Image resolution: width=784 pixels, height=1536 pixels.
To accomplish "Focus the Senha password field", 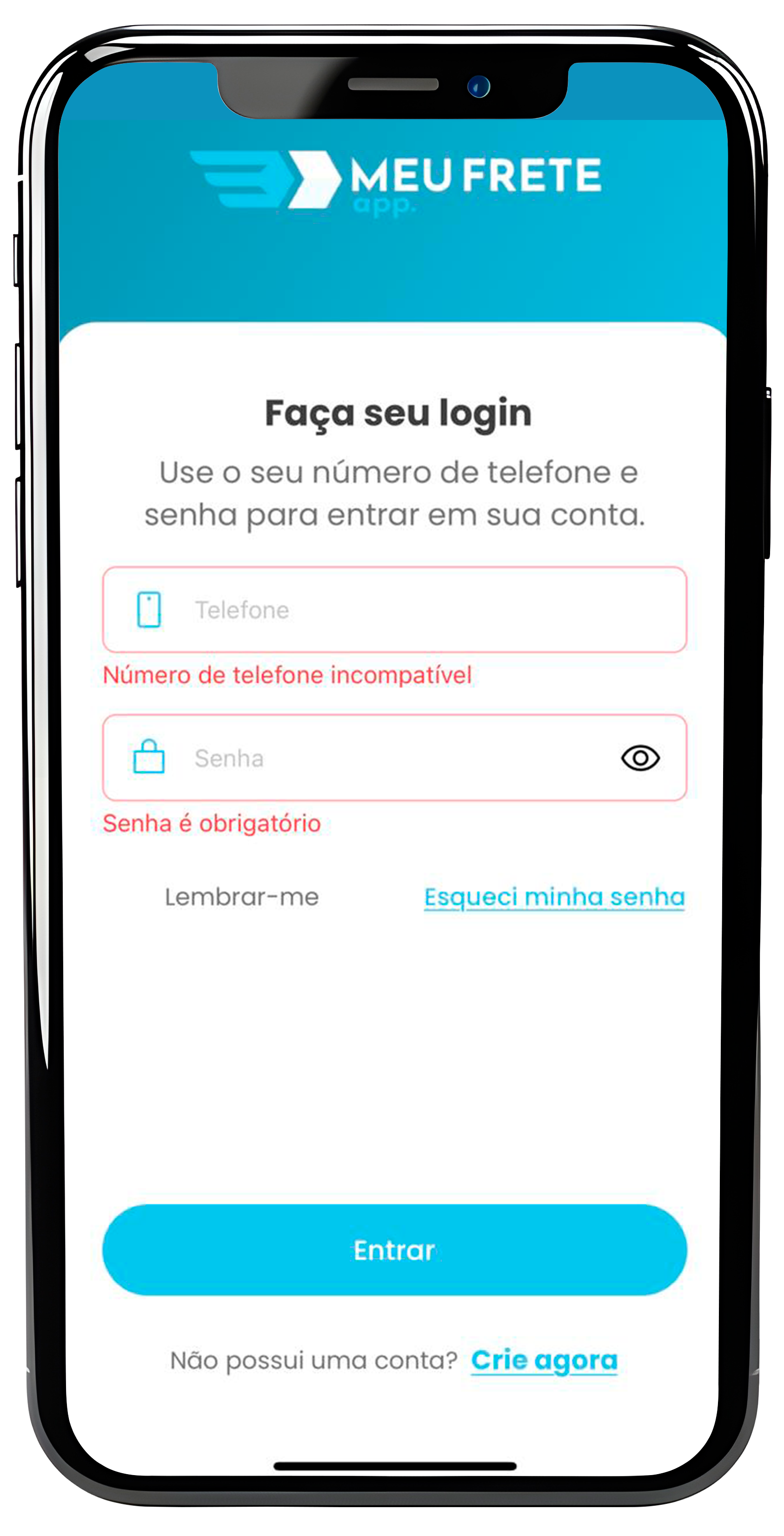I will [x=382, y=758].
